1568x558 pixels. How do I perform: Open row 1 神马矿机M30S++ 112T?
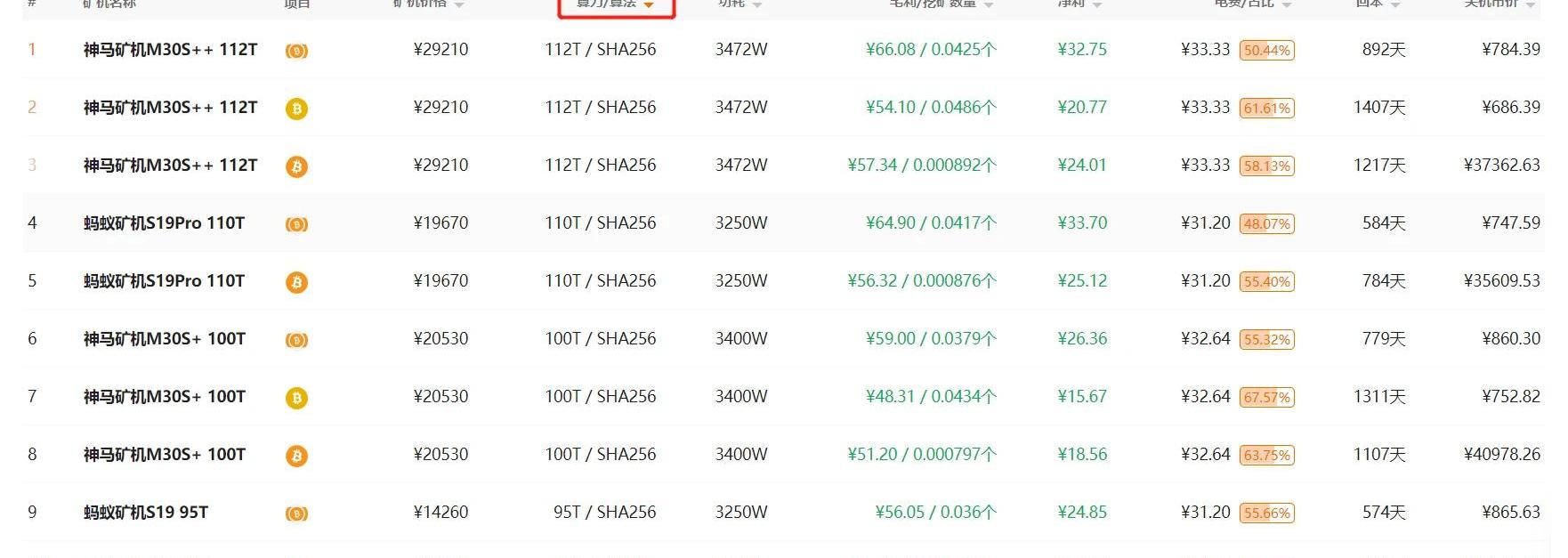(x=170, y=50)
